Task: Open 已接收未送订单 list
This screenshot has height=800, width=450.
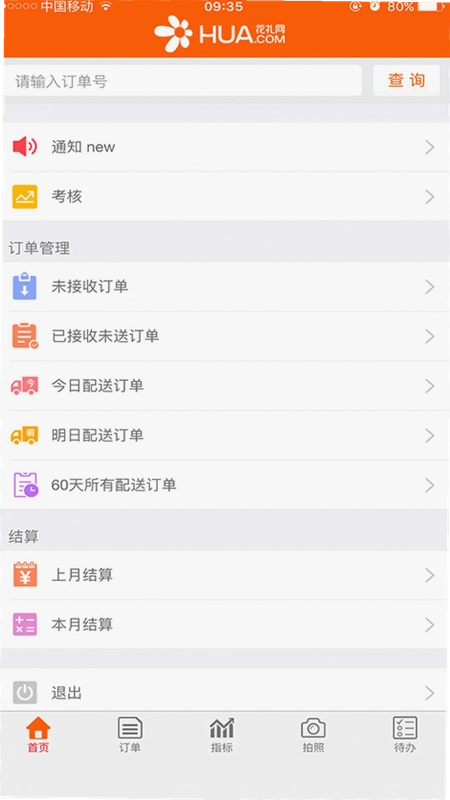Action: (225, 336)
